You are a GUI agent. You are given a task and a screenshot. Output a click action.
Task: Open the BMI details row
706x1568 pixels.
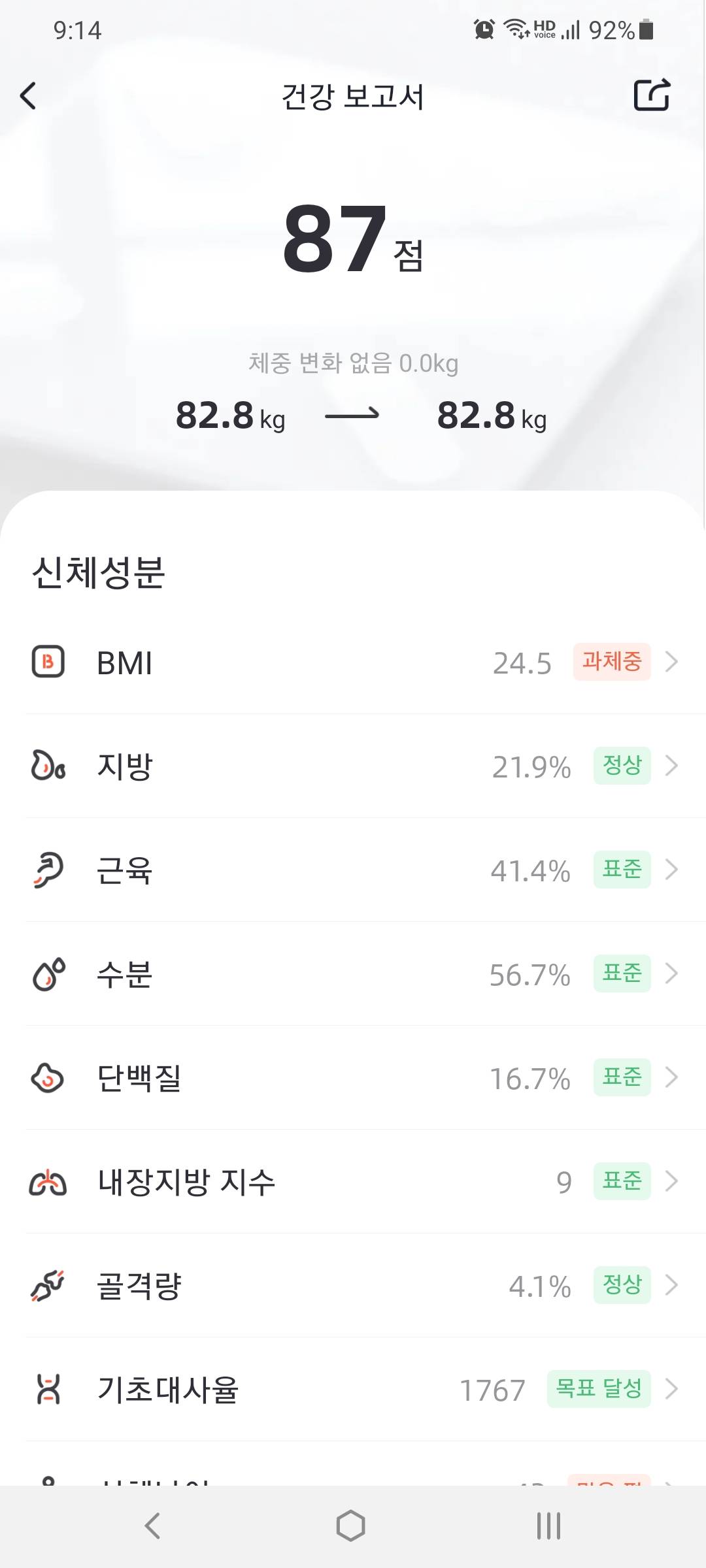pyautogui.click(x=353, y=662)
